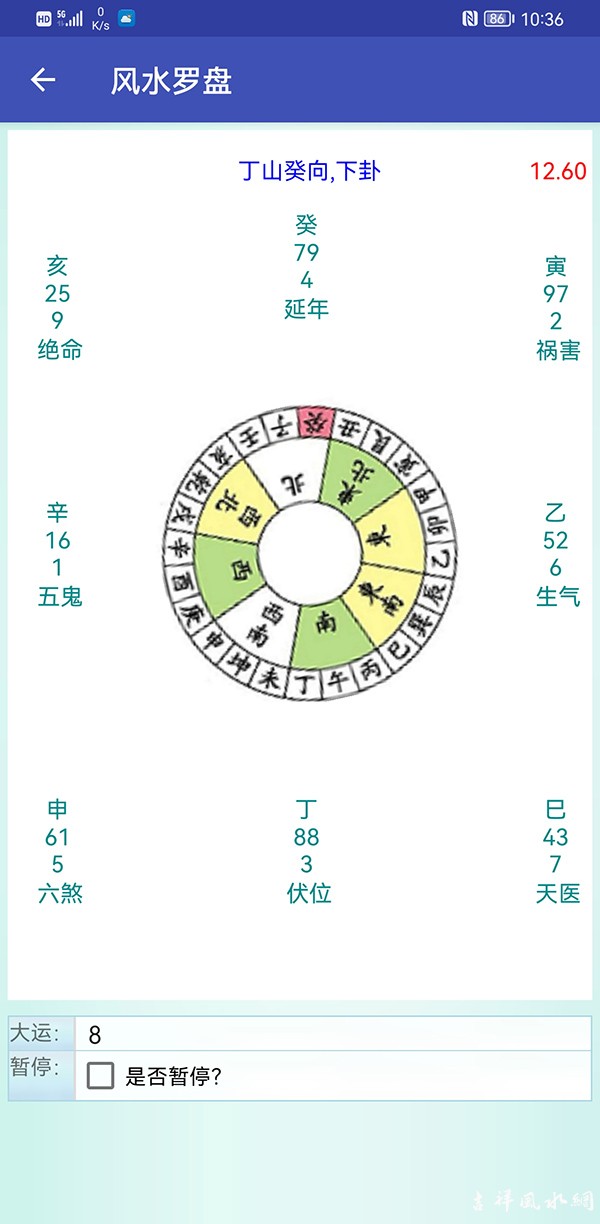Go back using the arrow icon

click(43, 81)
